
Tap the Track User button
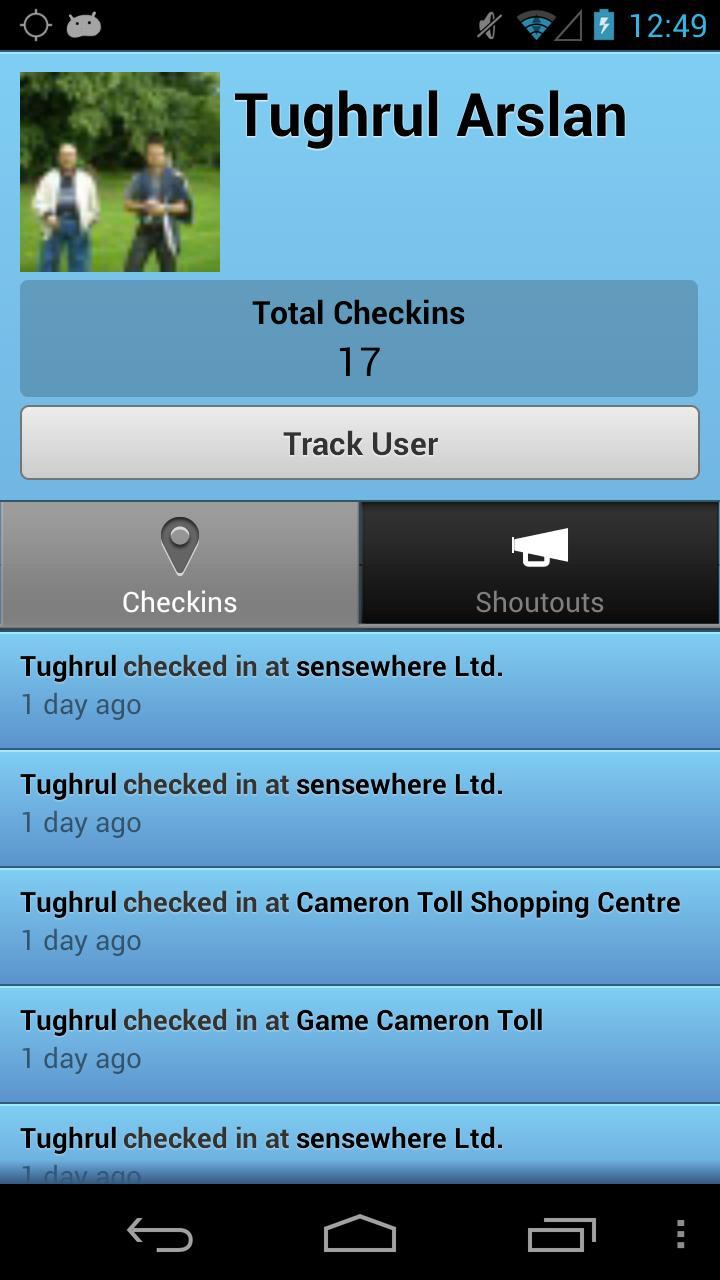coord(360,443)
